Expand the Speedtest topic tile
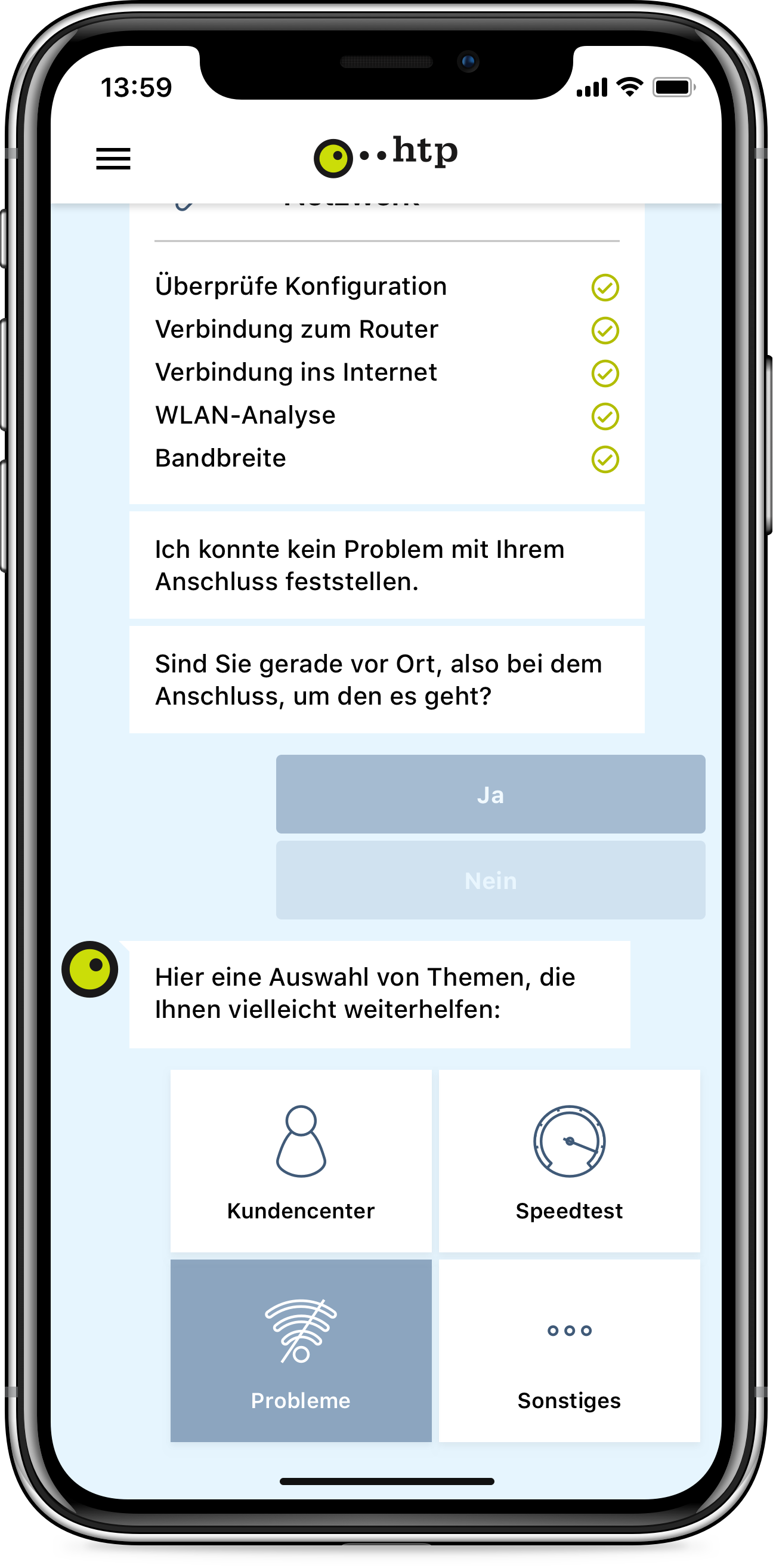 (569, 1159)
